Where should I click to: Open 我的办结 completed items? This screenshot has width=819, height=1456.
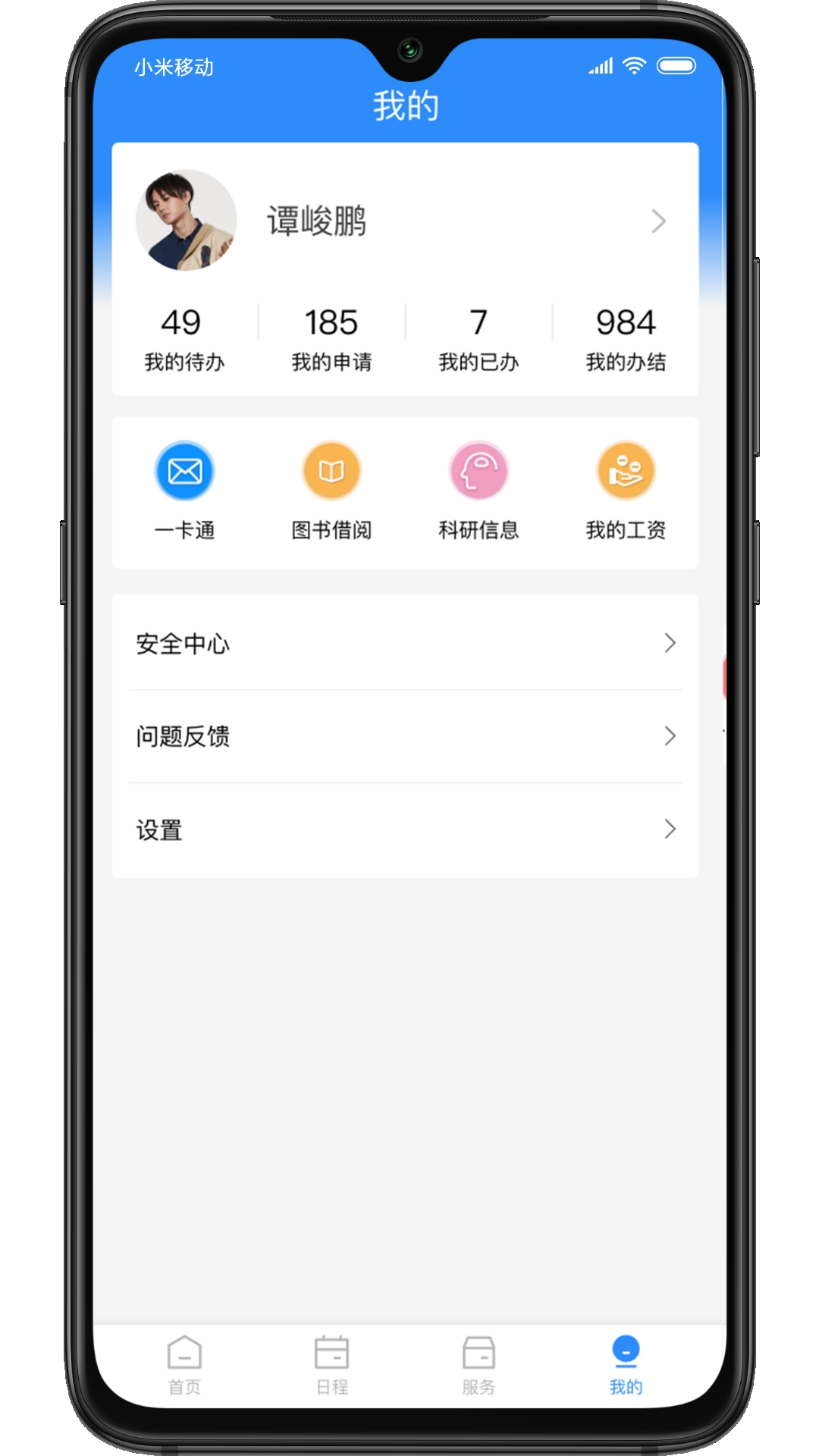click(x=626, y=340)
